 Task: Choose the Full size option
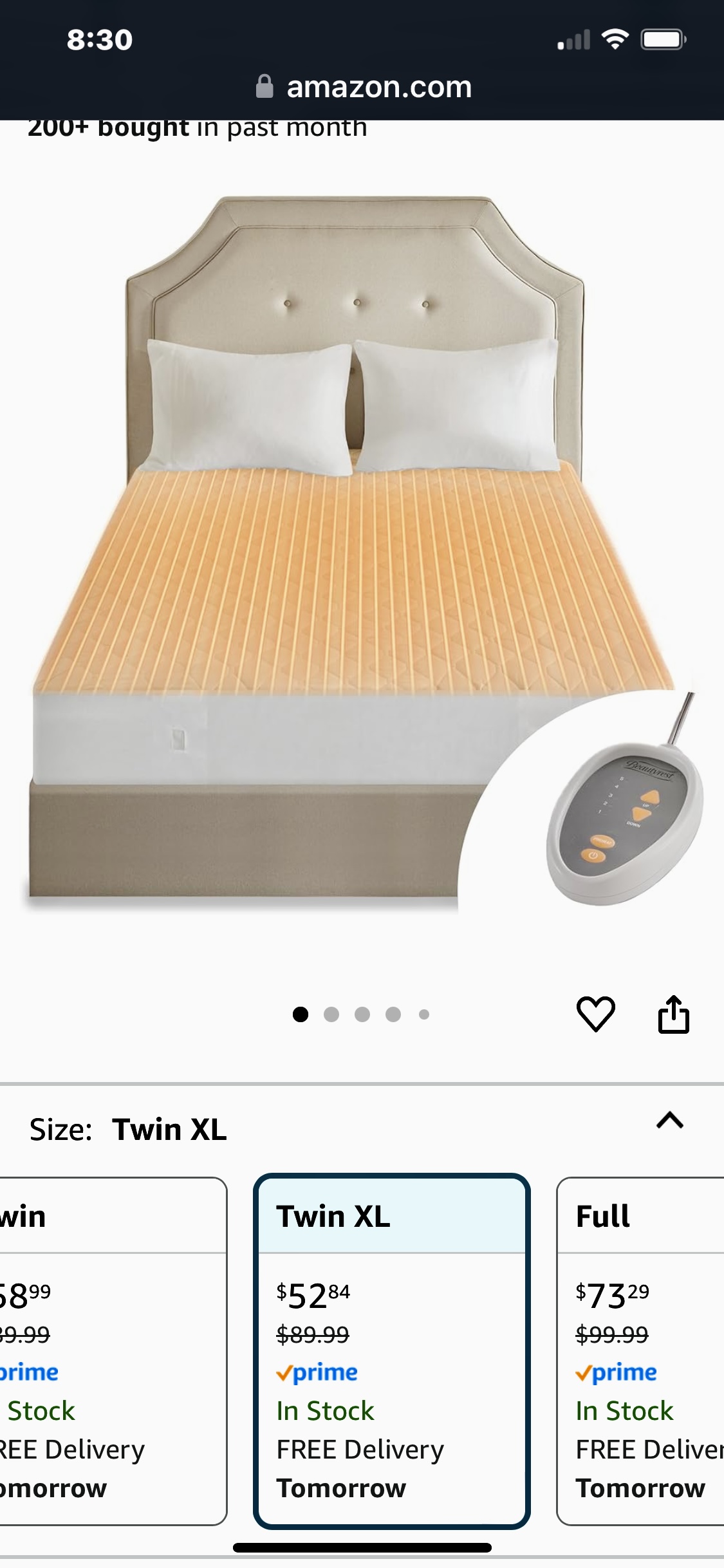[640, 1351]
